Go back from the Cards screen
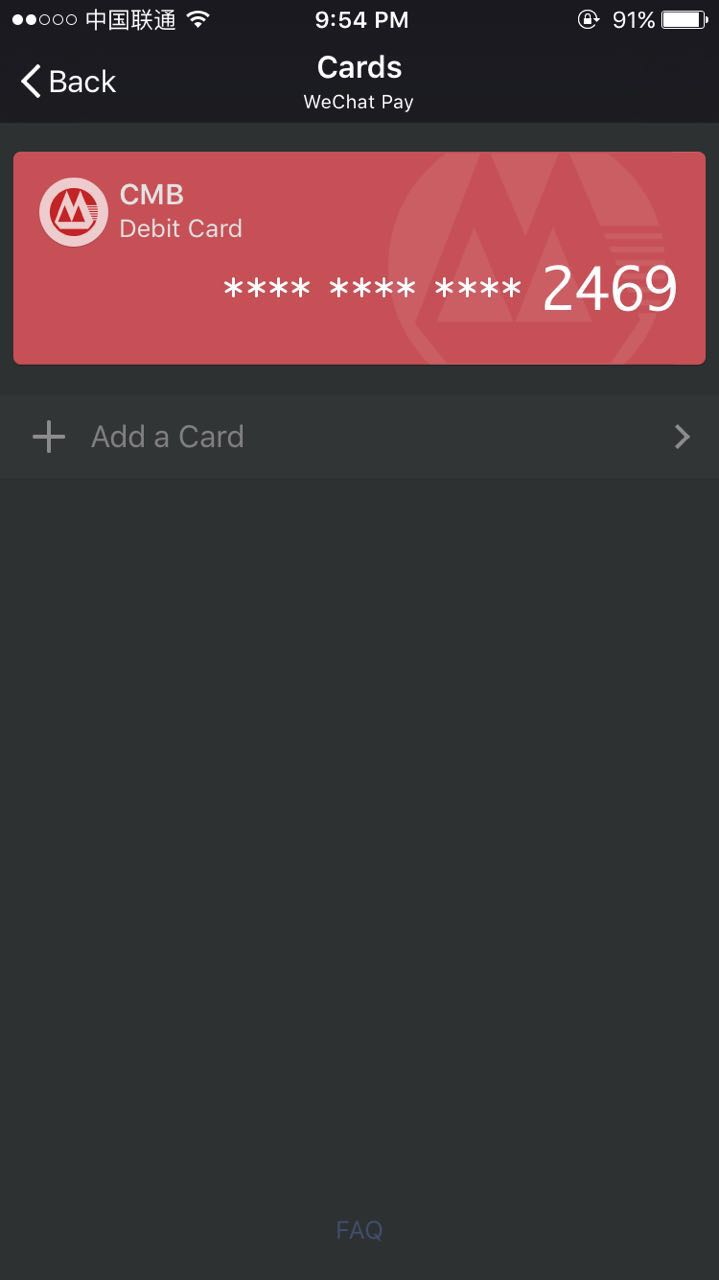 68,81
